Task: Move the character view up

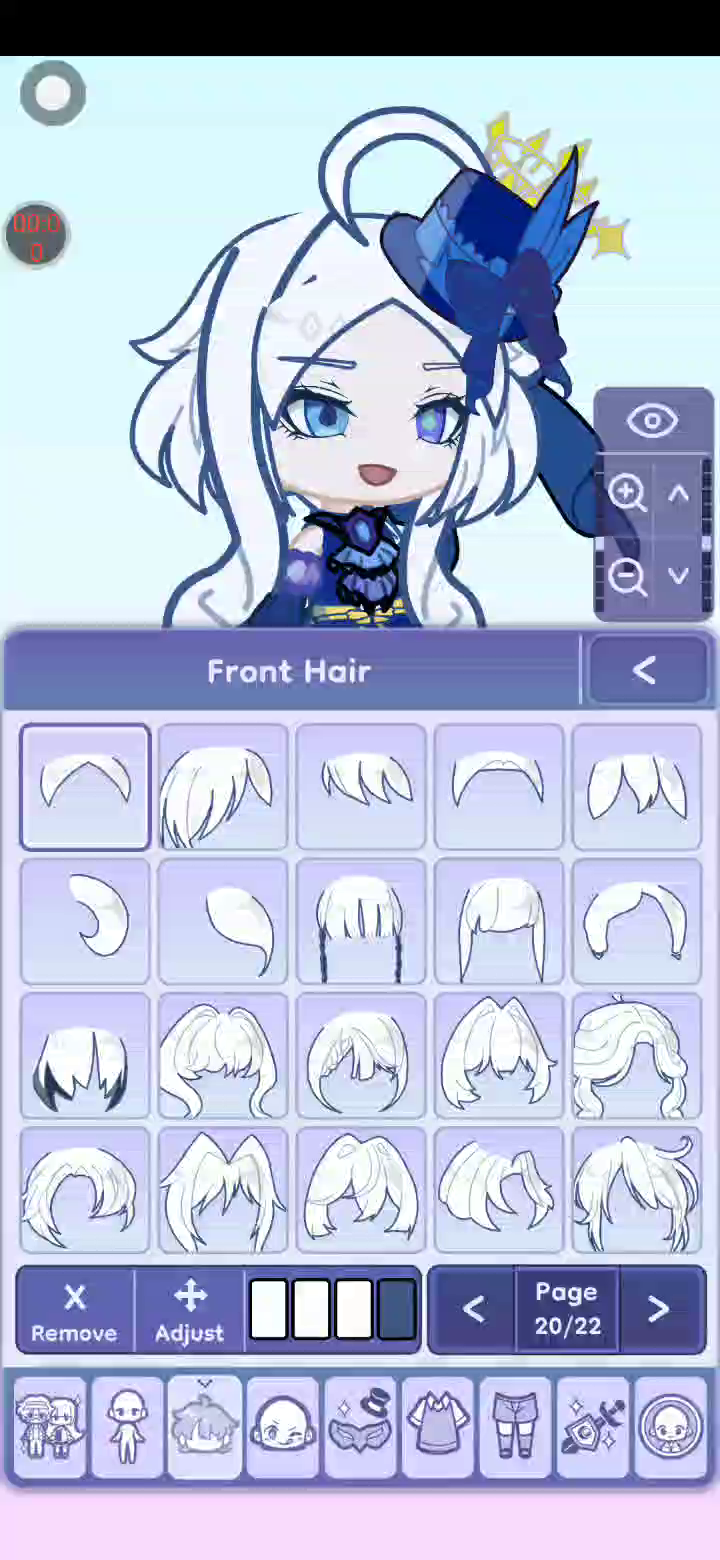Action: coord(679,493)
